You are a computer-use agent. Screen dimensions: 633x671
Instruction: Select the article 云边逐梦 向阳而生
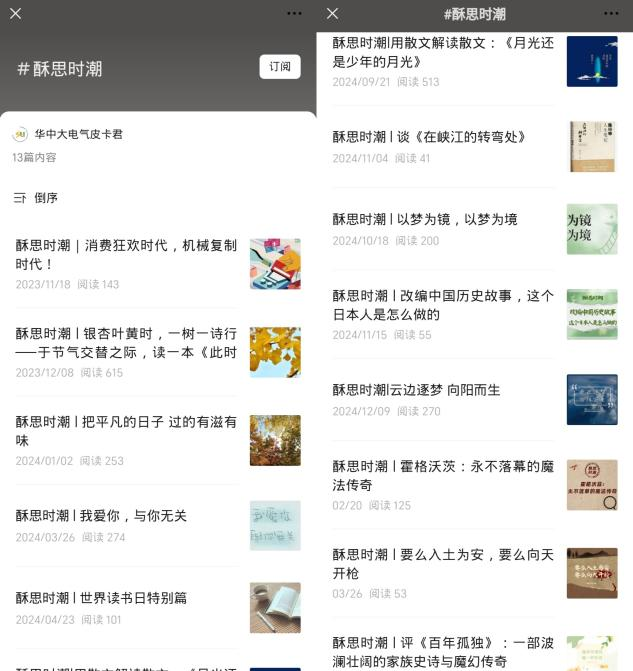[417, 390]
